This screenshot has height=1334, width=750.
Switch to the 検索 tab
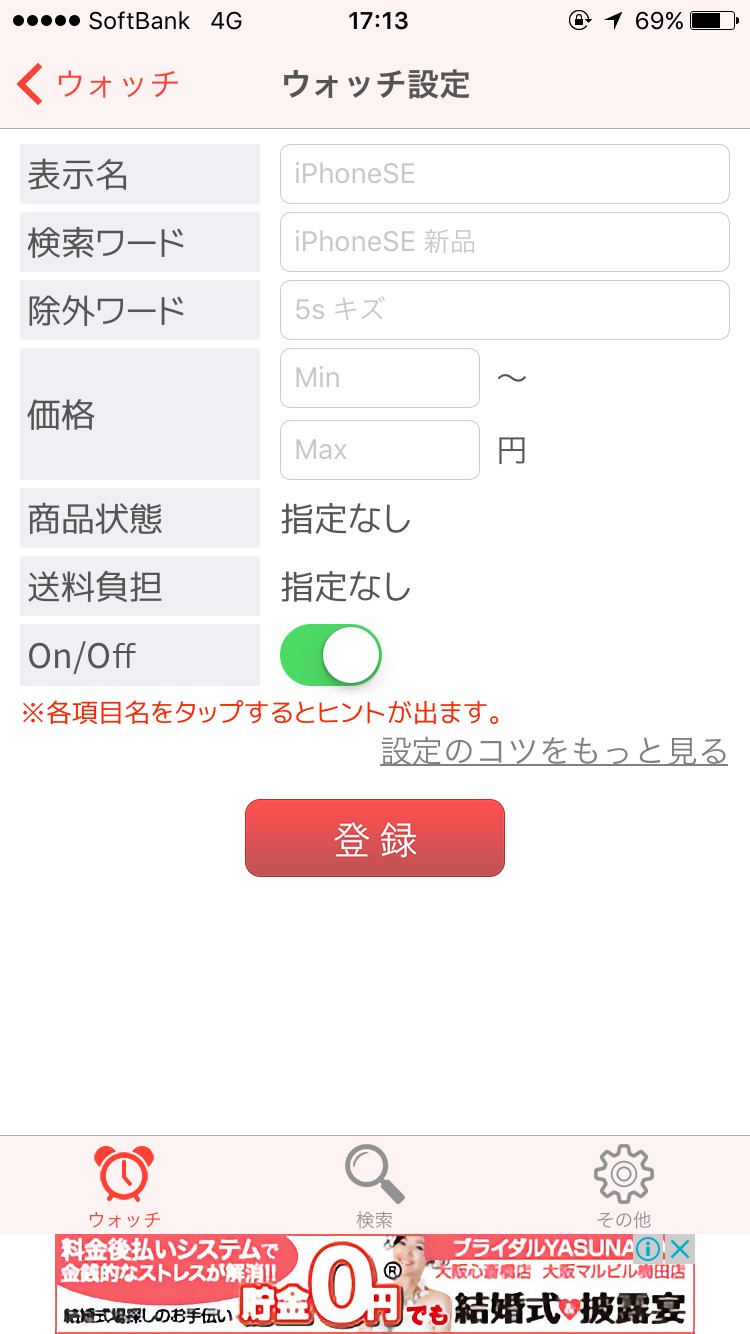click(x=375, y=1187)
